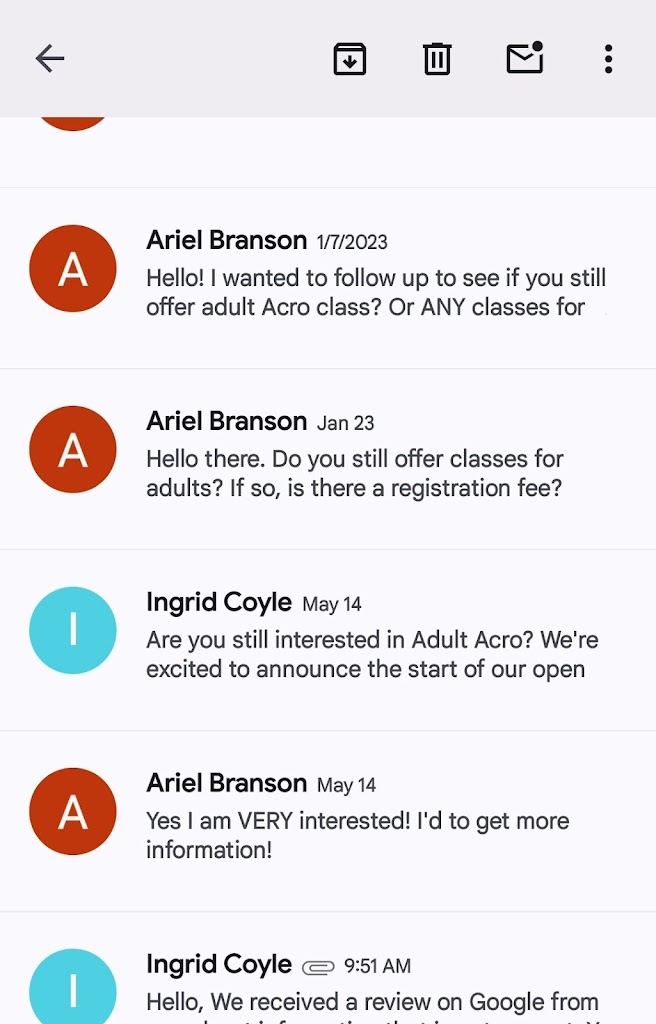Open the three-dot overflow menu

point(608,59)
